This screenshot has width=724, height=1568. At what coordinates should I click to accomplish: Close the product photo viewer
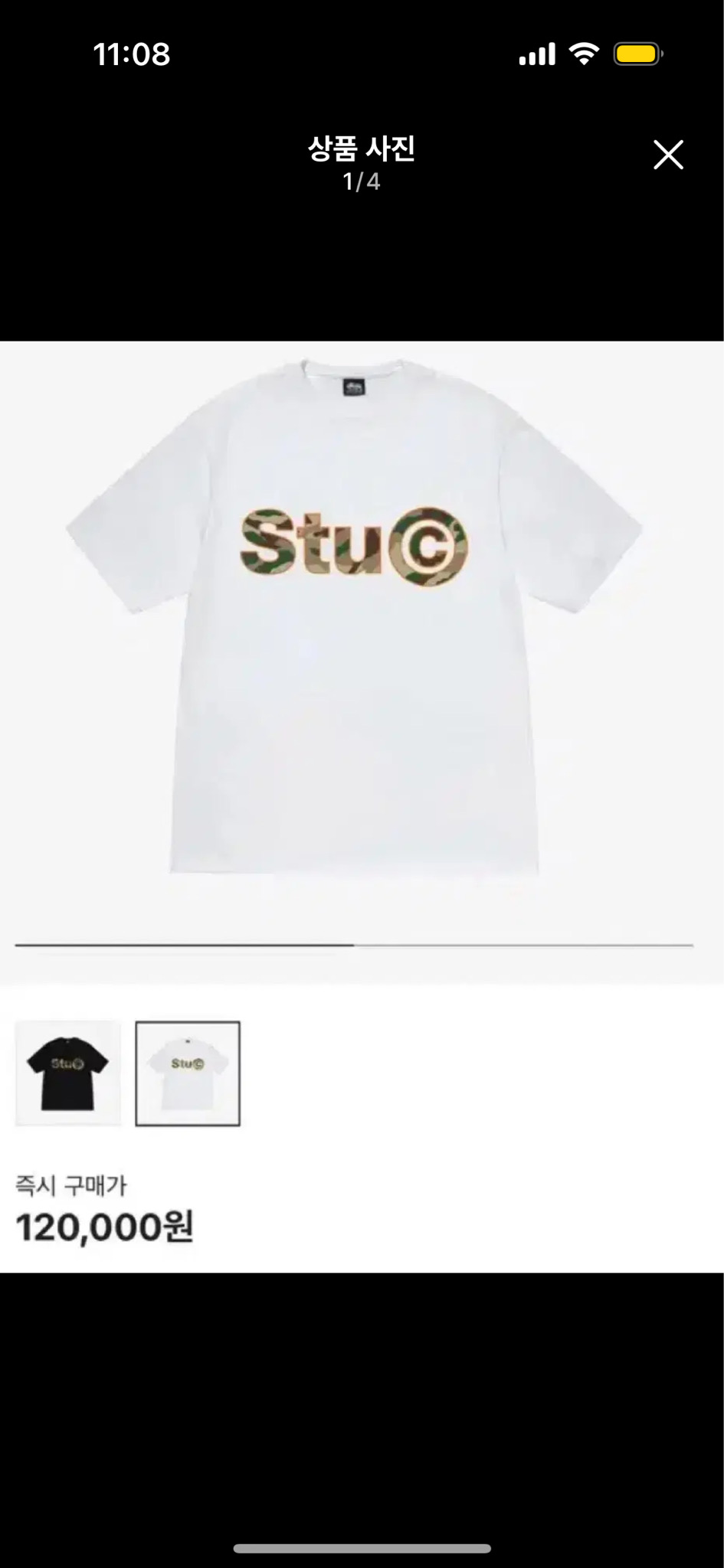coord(667,153)
